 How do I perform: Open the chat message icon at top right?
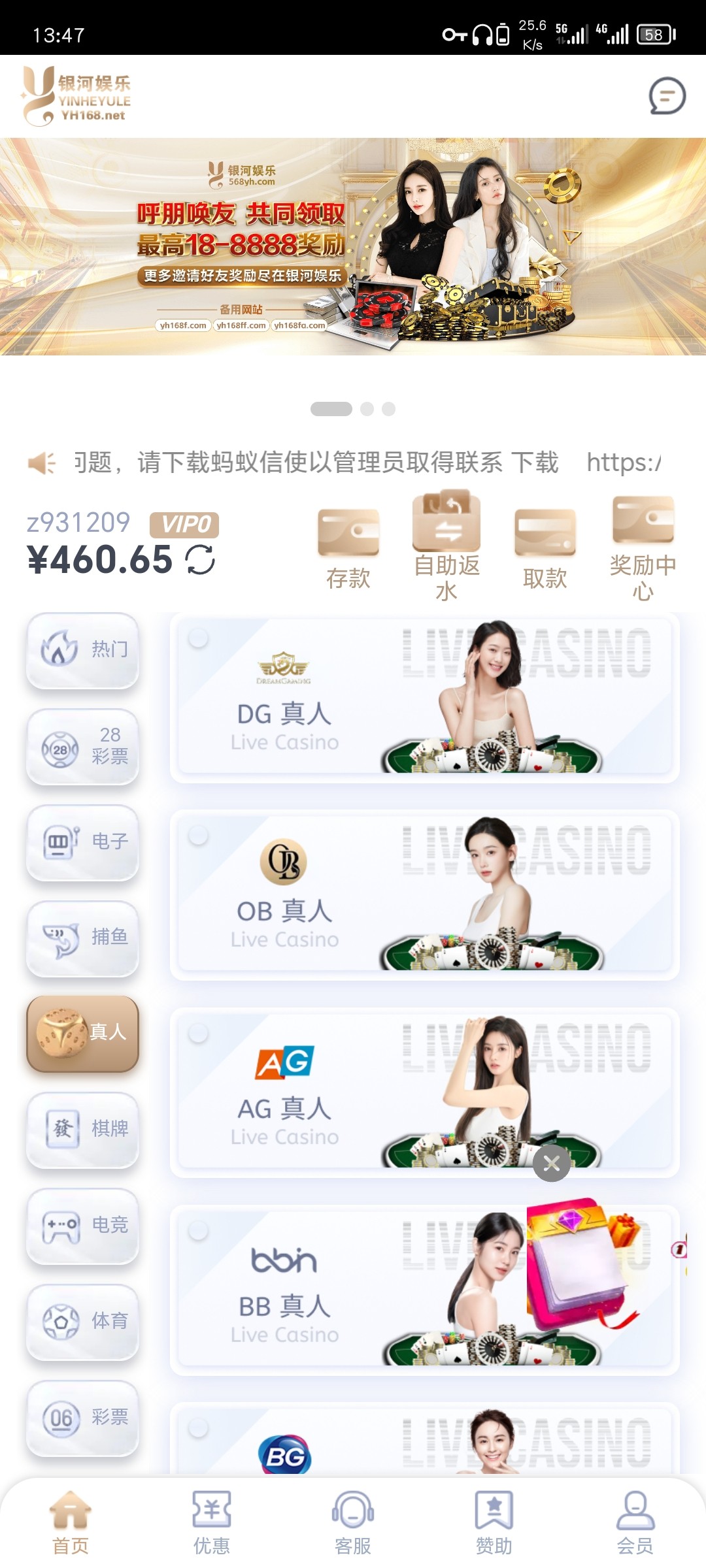pyautogui.click(x=667, y=96)
